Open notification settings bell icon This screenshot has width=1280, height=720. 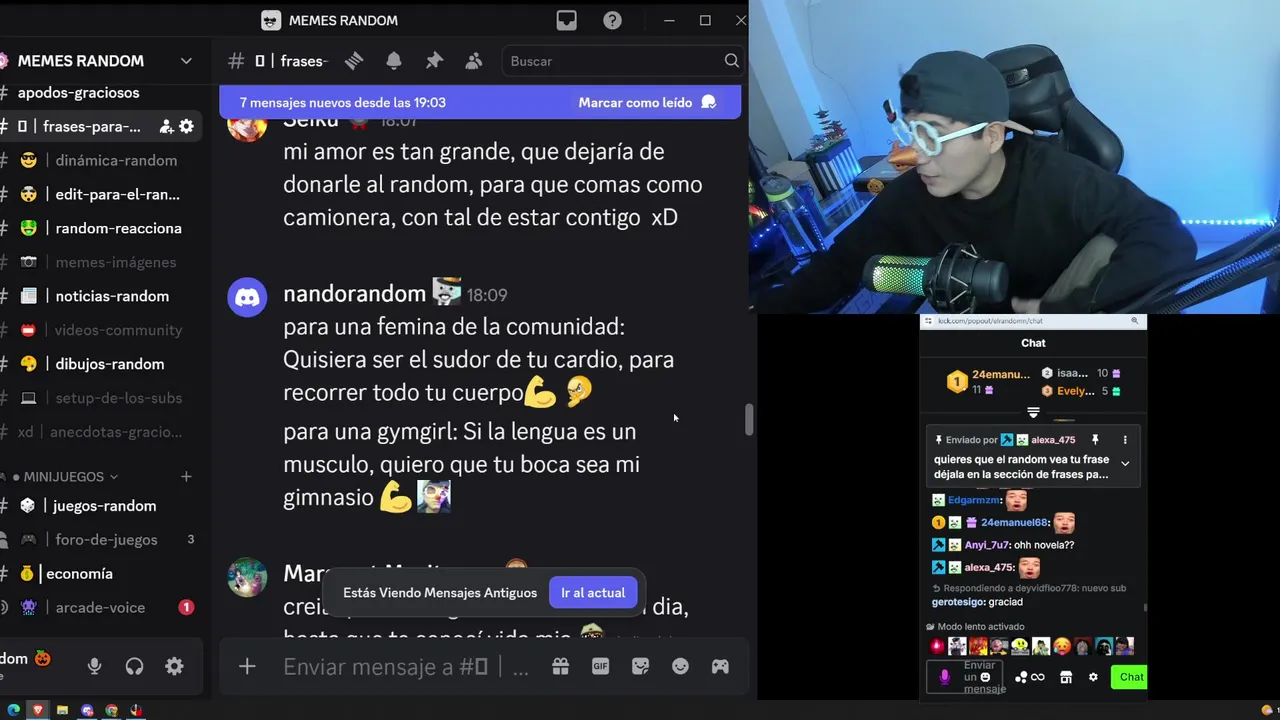tap(394, 61)
